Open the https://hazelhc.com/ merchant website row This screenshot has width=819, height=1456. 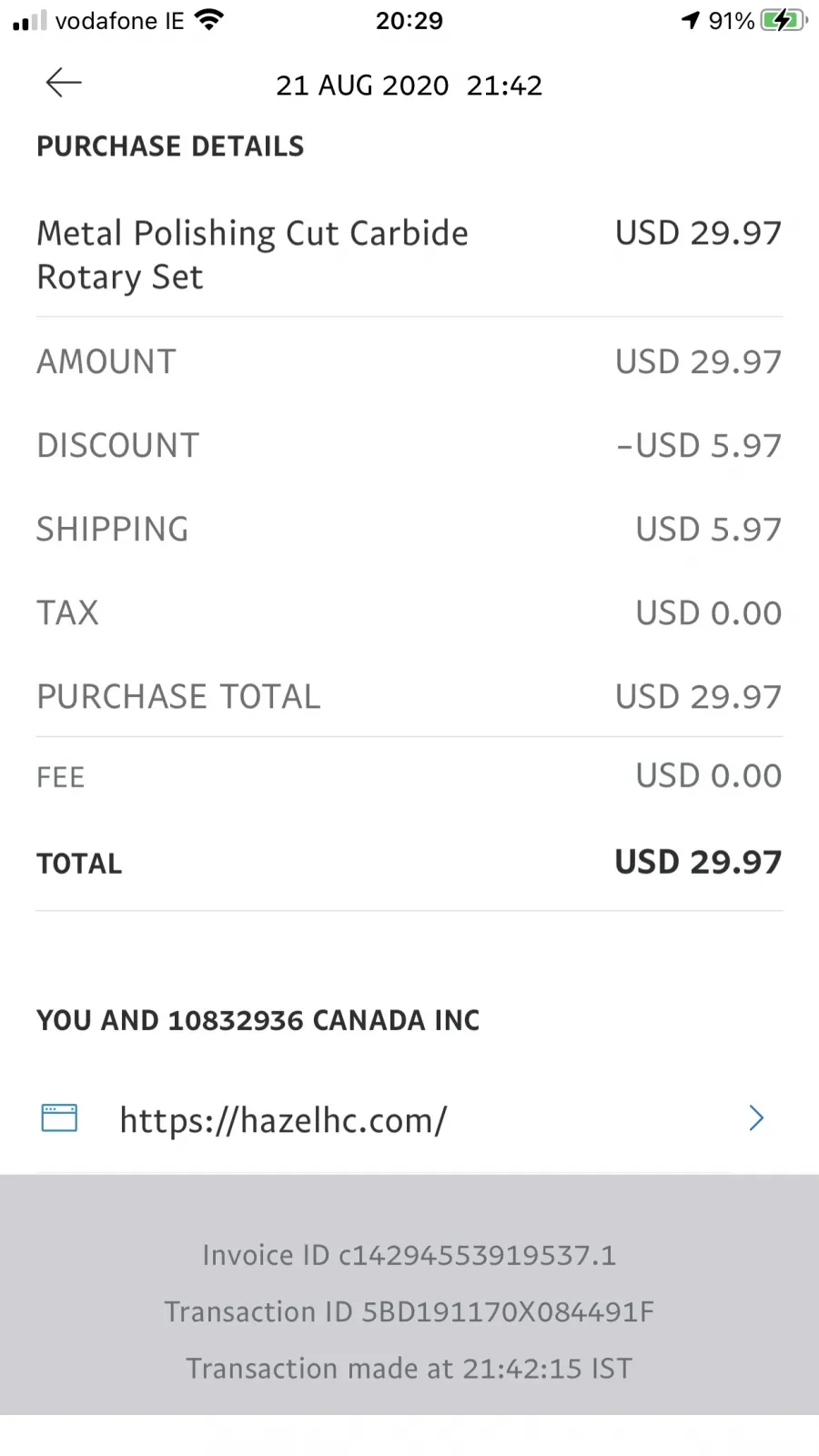(x=409, y=1118)
